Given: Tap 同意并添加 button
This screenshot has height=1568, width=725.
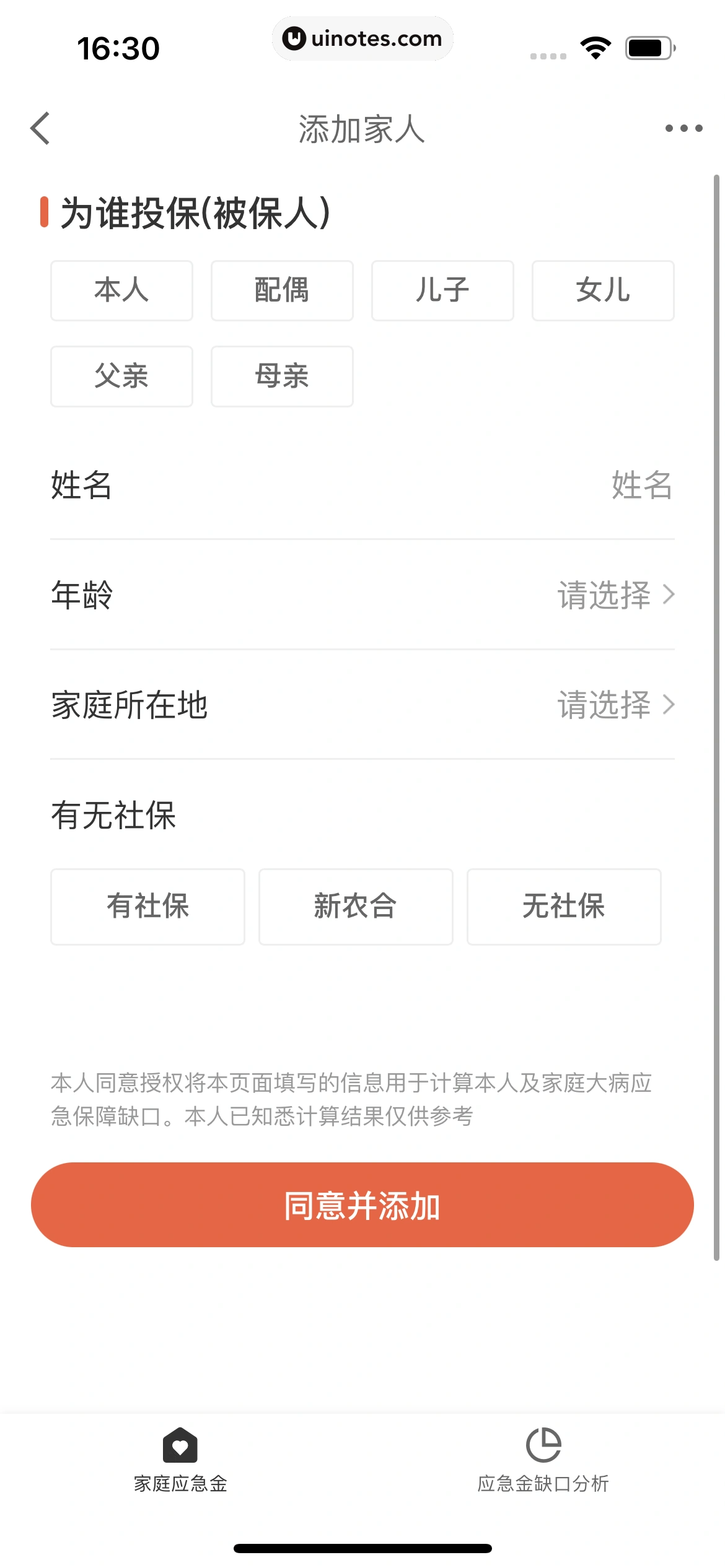Looking at the screenshot, I should 362,1205.
